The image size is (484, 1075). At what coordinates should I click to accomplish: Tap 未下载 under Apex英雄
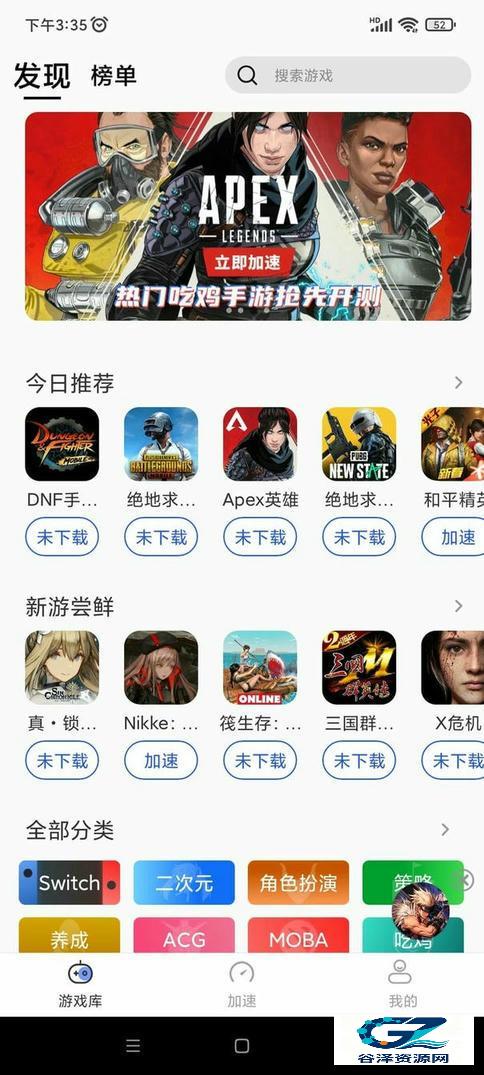[x=260, y=537]
